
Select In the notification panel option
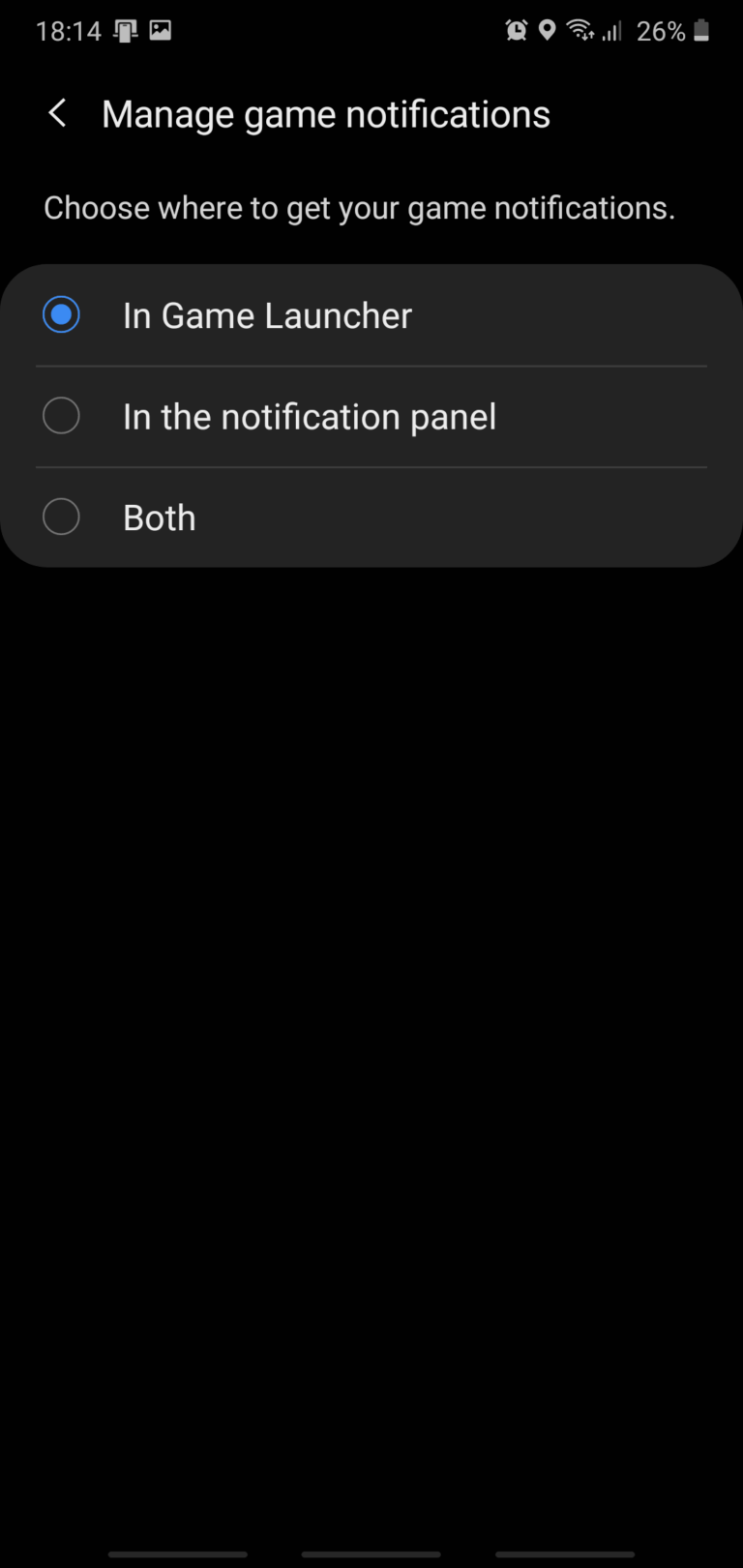click(x=61, y=415)
